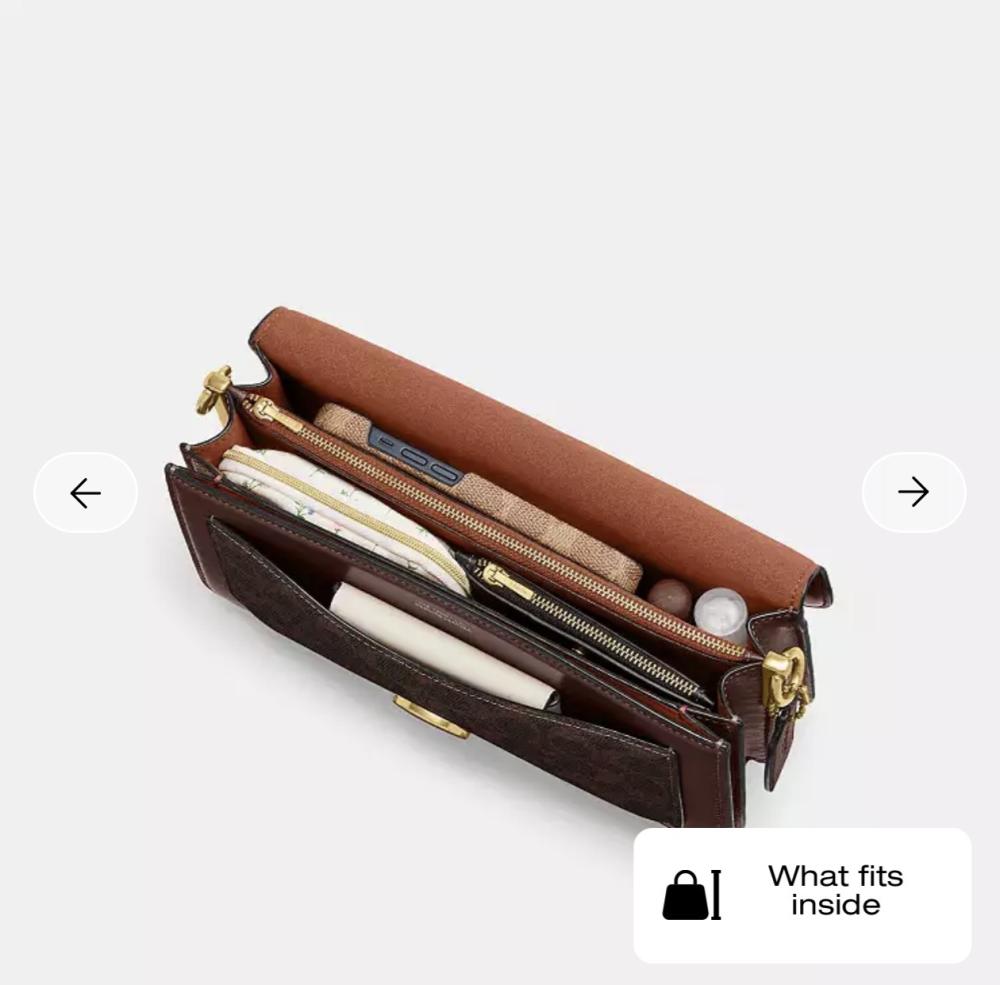Open the What fits inside view
Image resolution: width=1000 pixels, height=985 pixels.
pyautogui.click(x=802, y=894)
